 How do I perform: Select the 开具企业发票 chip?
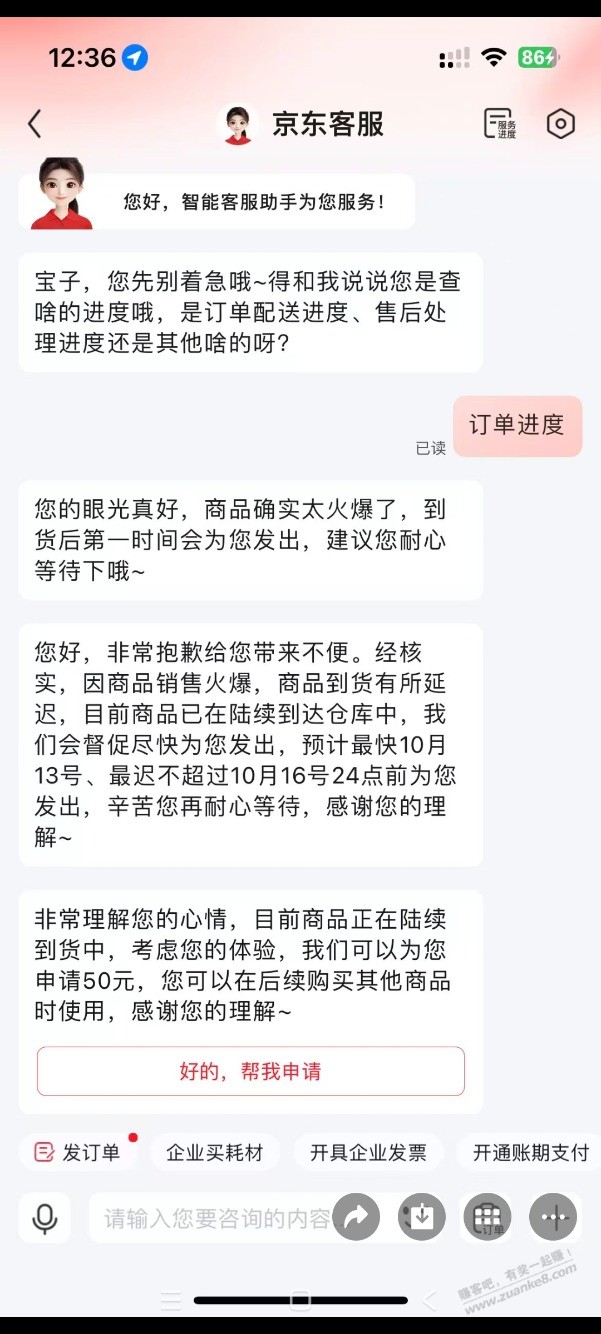(368, 1152)
